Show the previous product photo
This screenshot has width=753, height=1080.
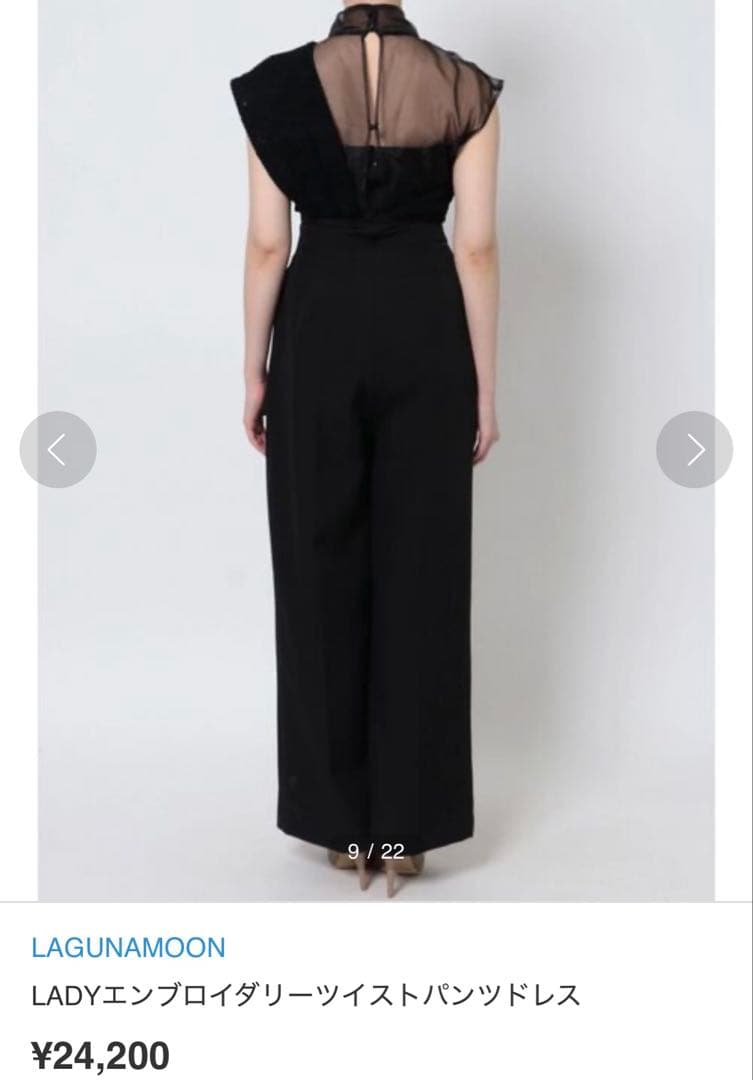[58, 450]
